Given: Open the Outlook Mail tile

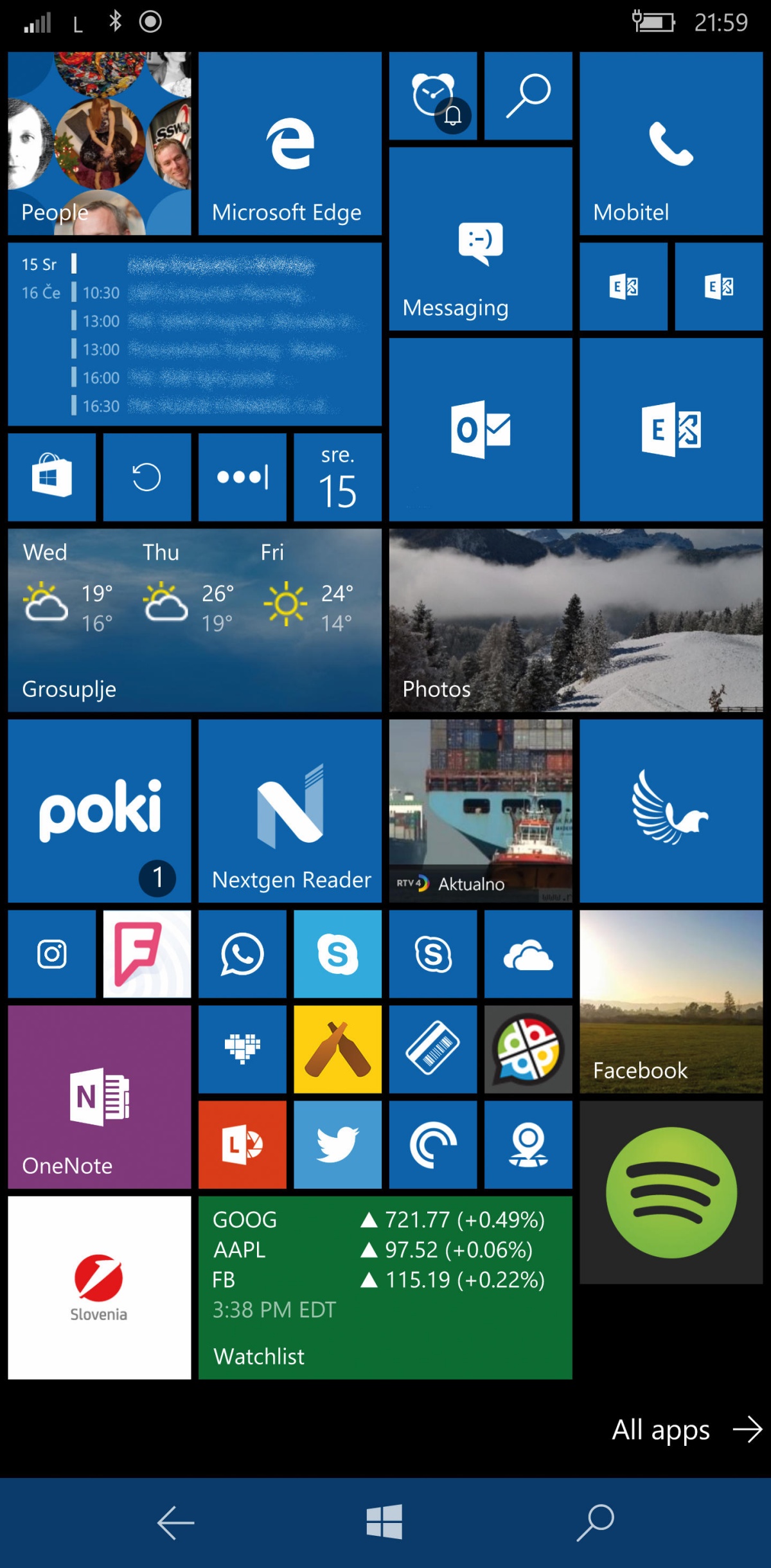Looking at the screenshot, I should coord(481,429).
